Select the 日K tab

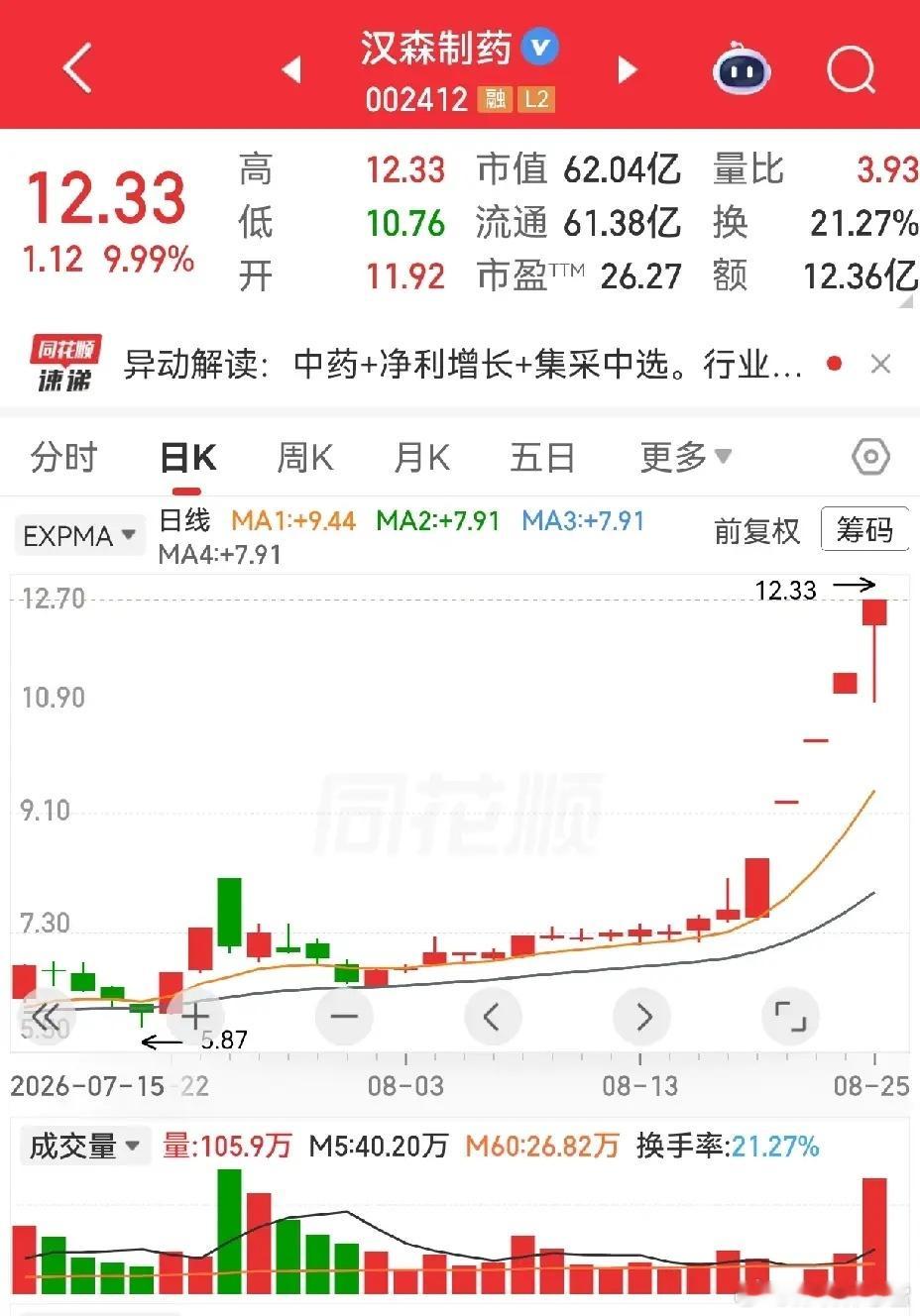[187, 458]
